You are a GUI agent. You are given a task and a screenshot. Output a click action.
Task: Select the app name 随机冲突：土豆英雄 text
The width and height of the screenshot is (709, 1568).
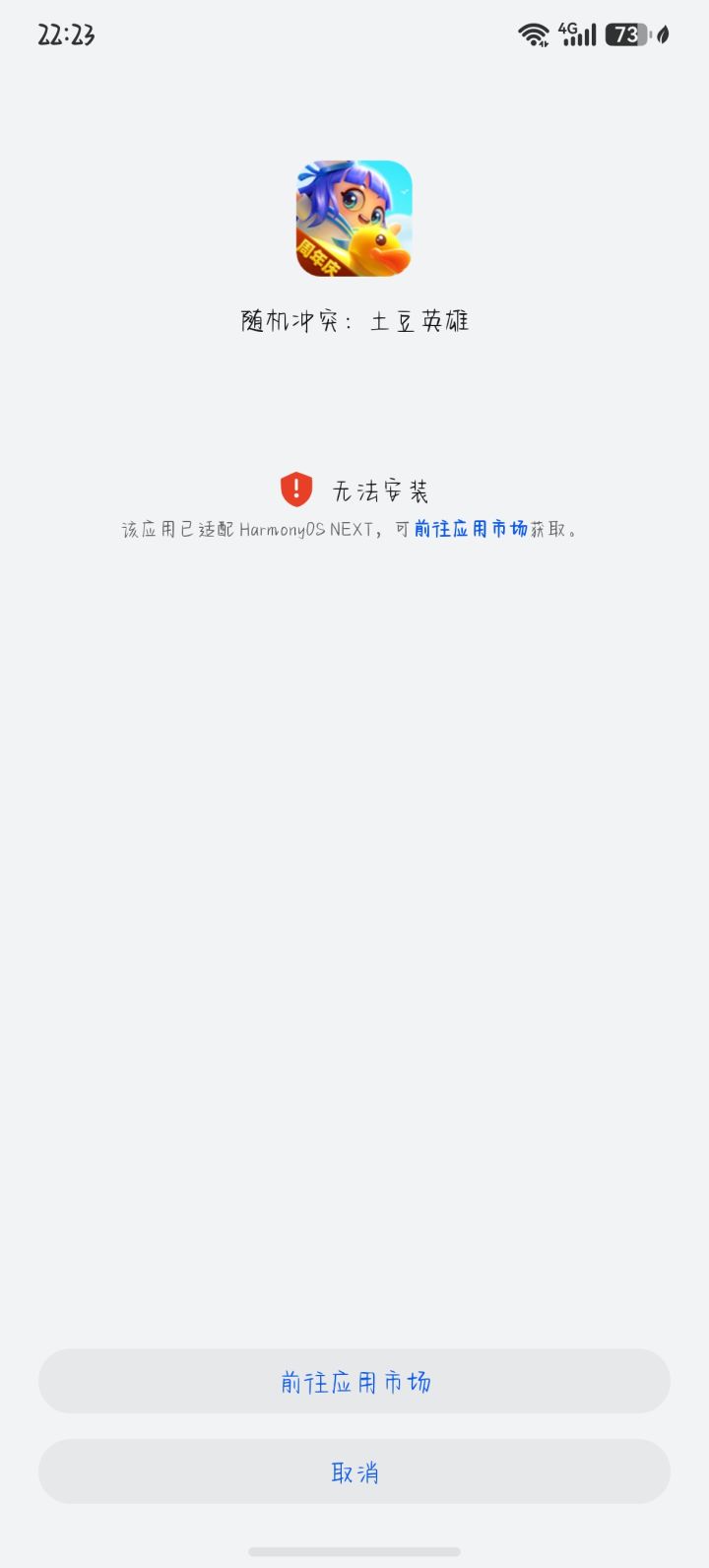click(354, 321)
